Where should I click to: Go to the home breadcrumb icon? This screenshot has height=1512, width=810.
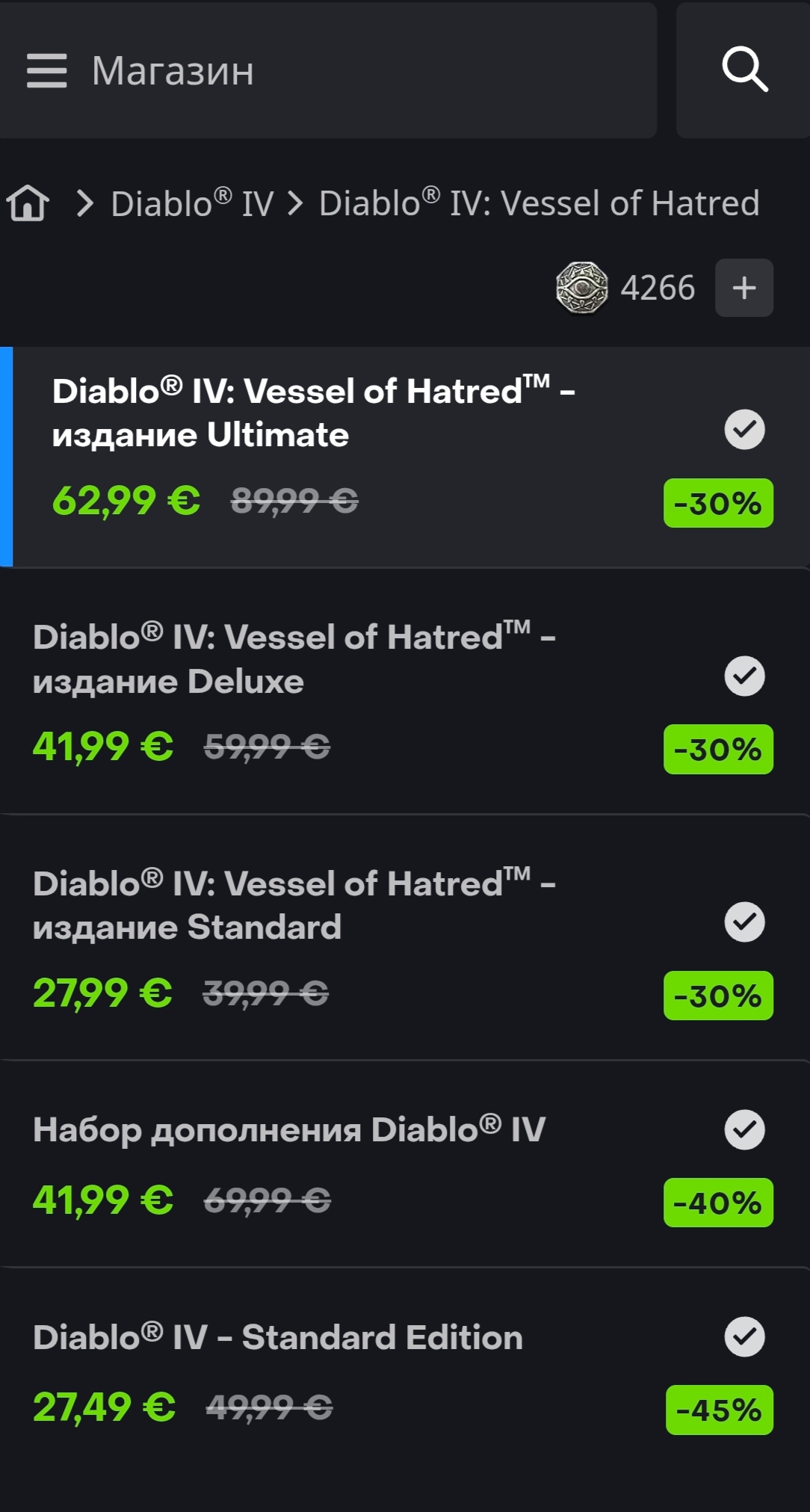coord(28,203)
